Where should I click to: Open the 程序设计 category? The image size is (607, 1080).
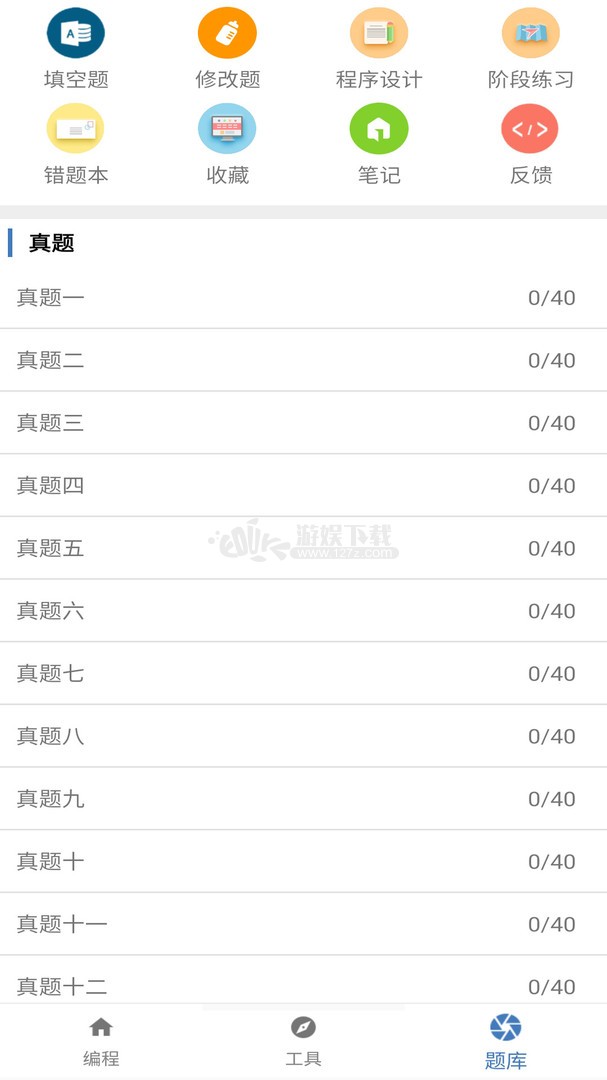[379, 48]
